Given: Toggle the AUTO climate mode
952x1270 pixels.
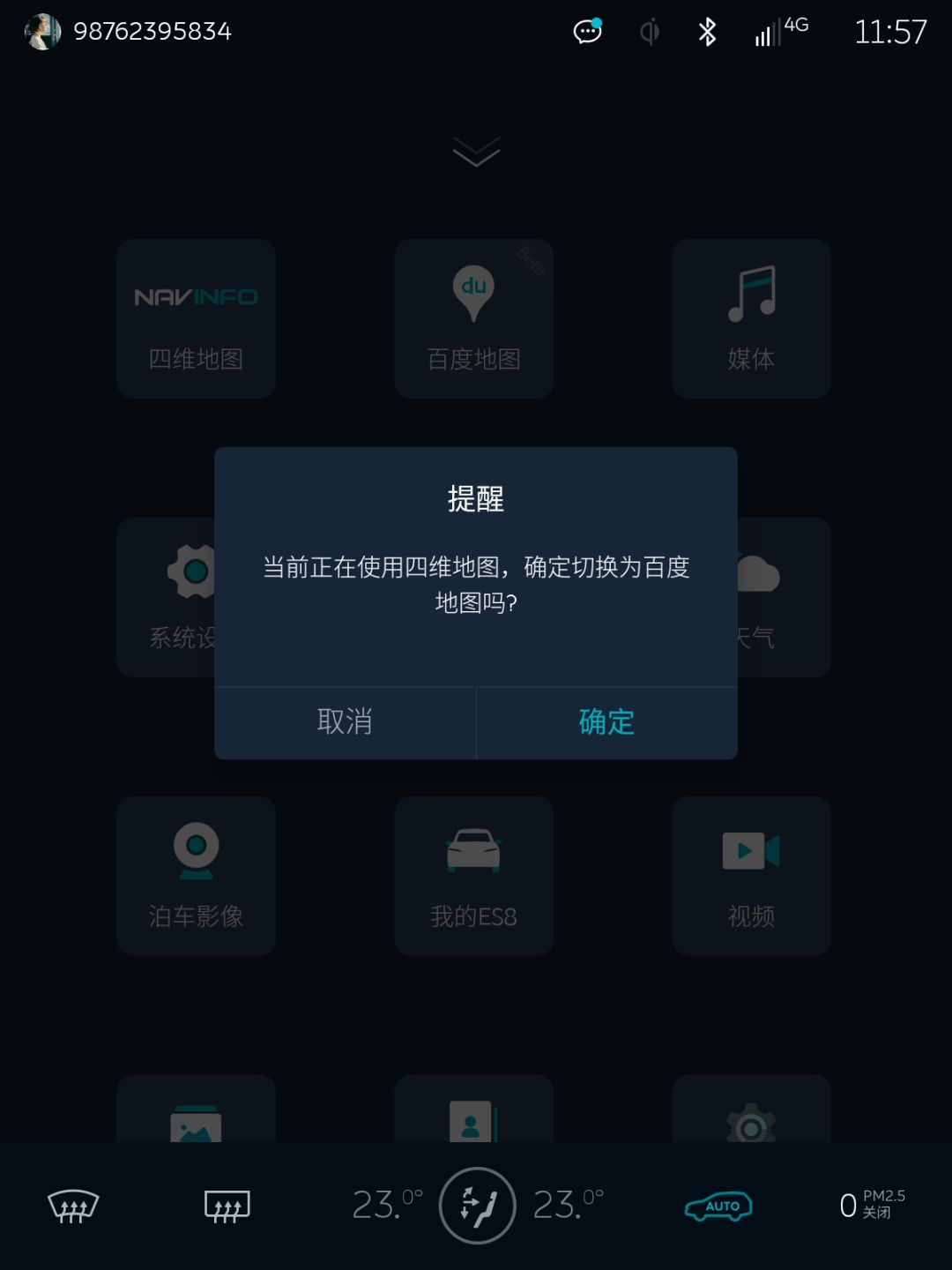Looking at the screenshot, I should click(x=718, y=1206).
